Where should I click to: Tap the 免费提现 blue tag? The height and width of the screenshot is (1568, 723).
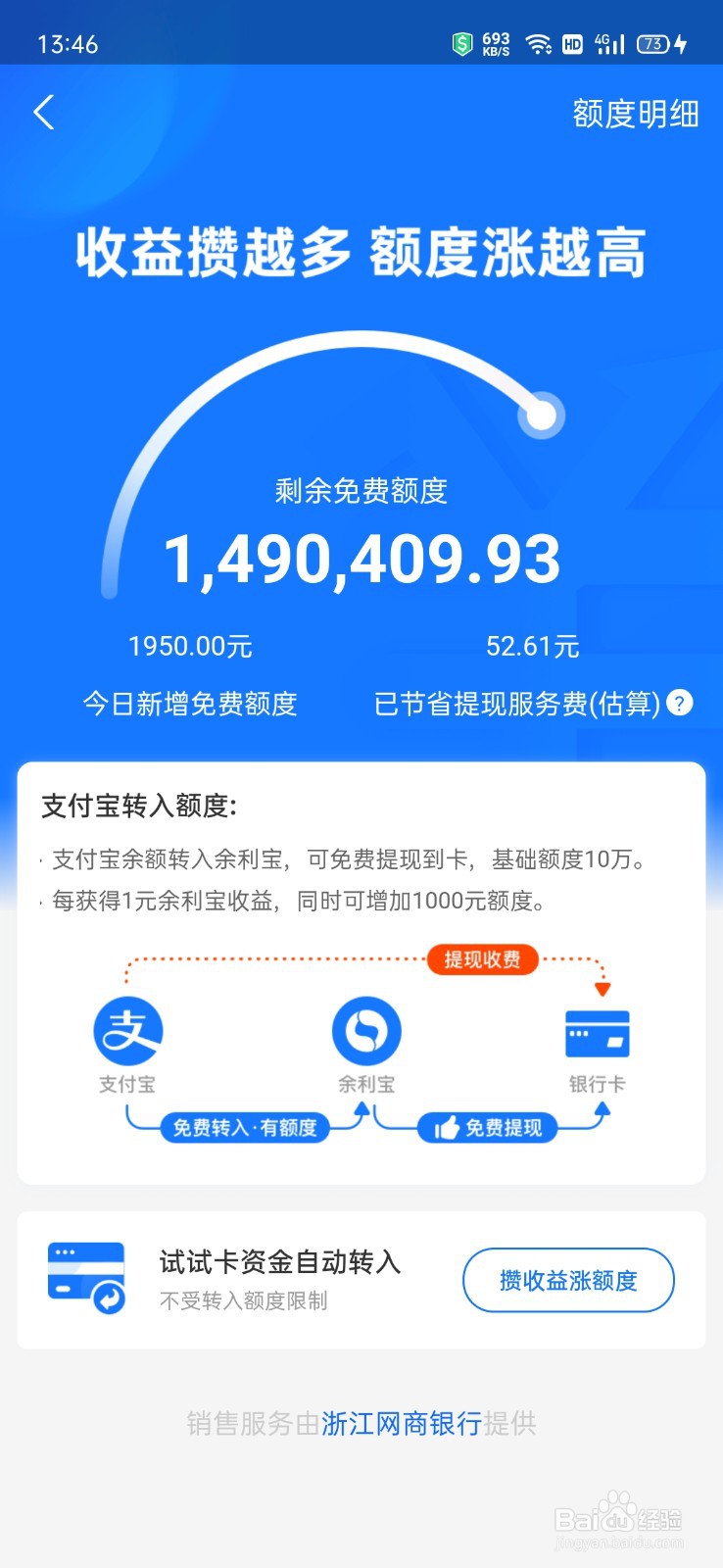pos(500,1128)
